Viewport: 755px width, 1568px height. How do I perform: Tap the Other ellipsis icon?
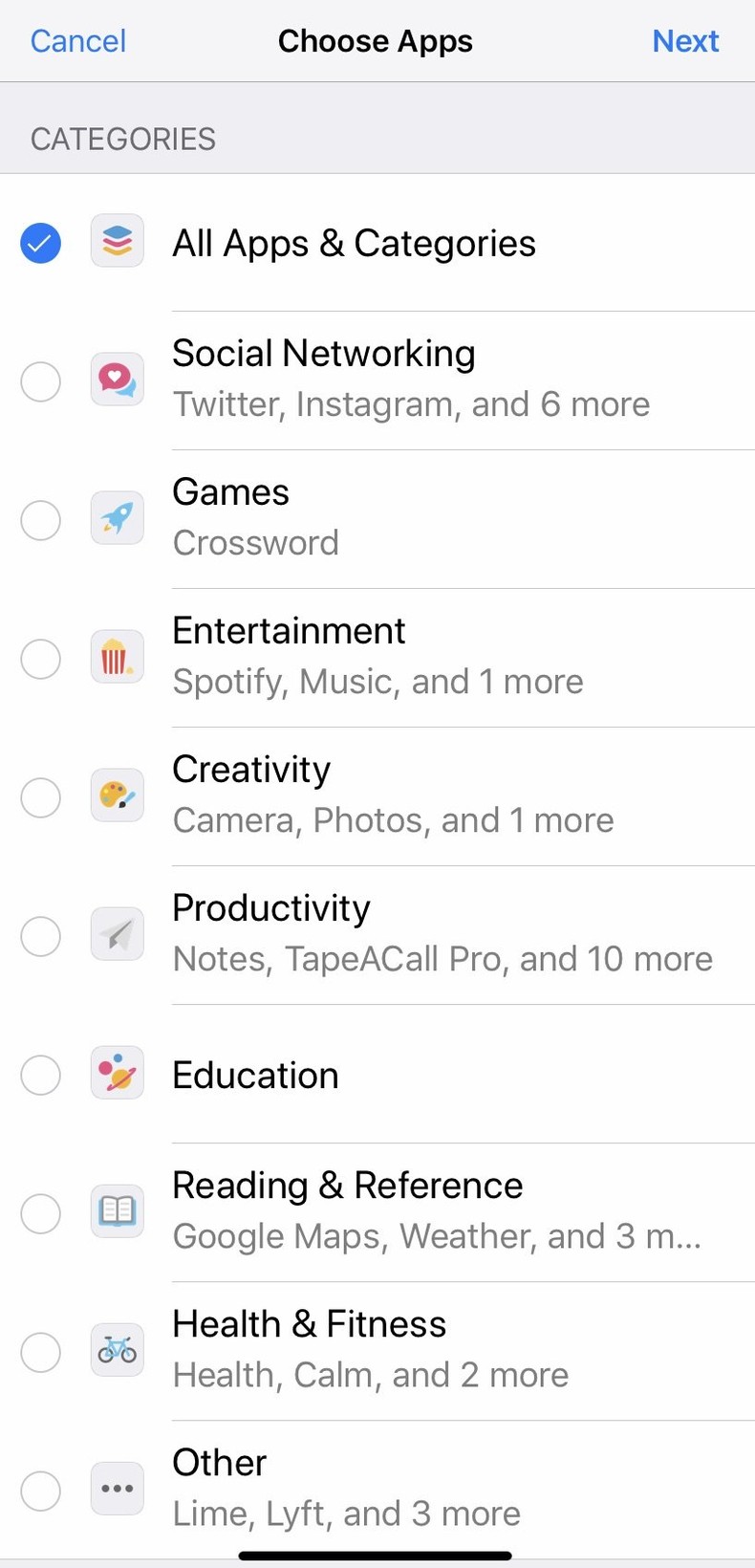click(x=117, y=1489)
